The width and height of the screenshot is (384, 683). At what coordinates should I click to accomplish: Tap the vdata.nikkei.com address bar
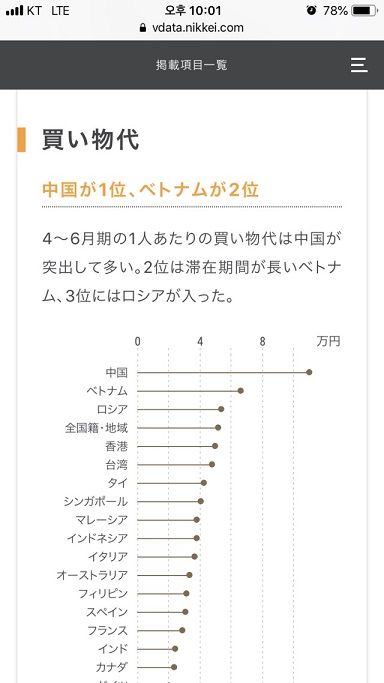(192, 28)
